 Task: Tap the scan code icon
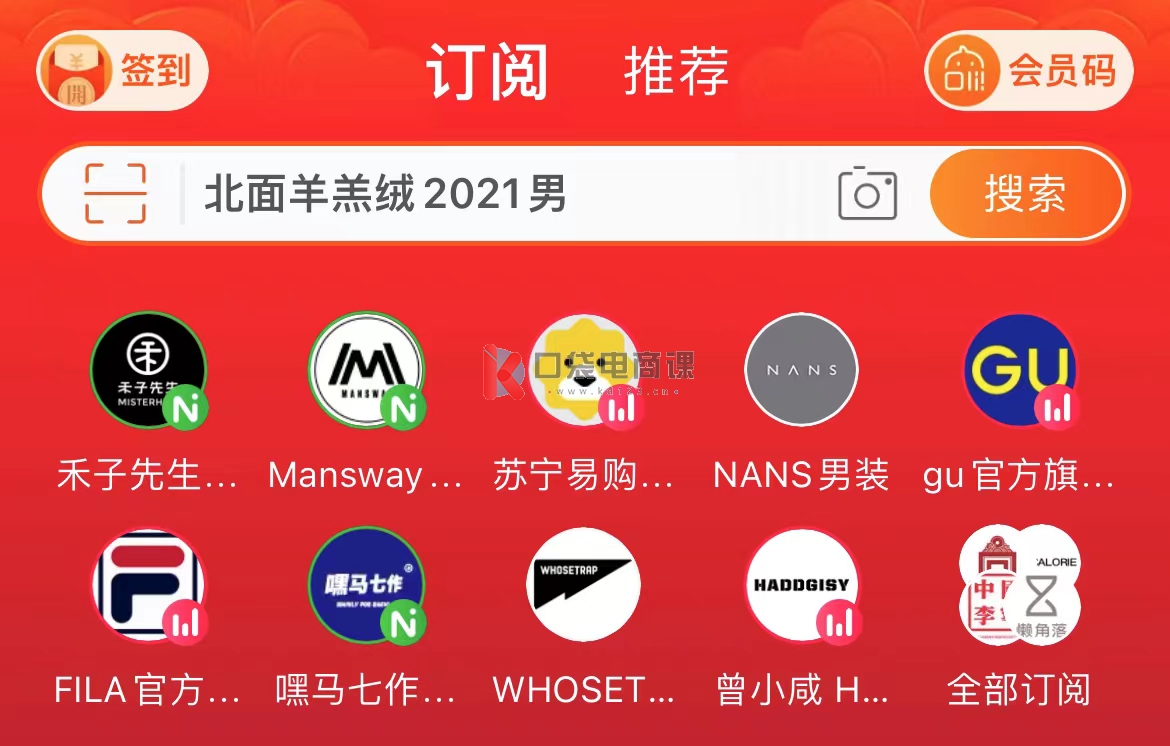coord(115,194)
